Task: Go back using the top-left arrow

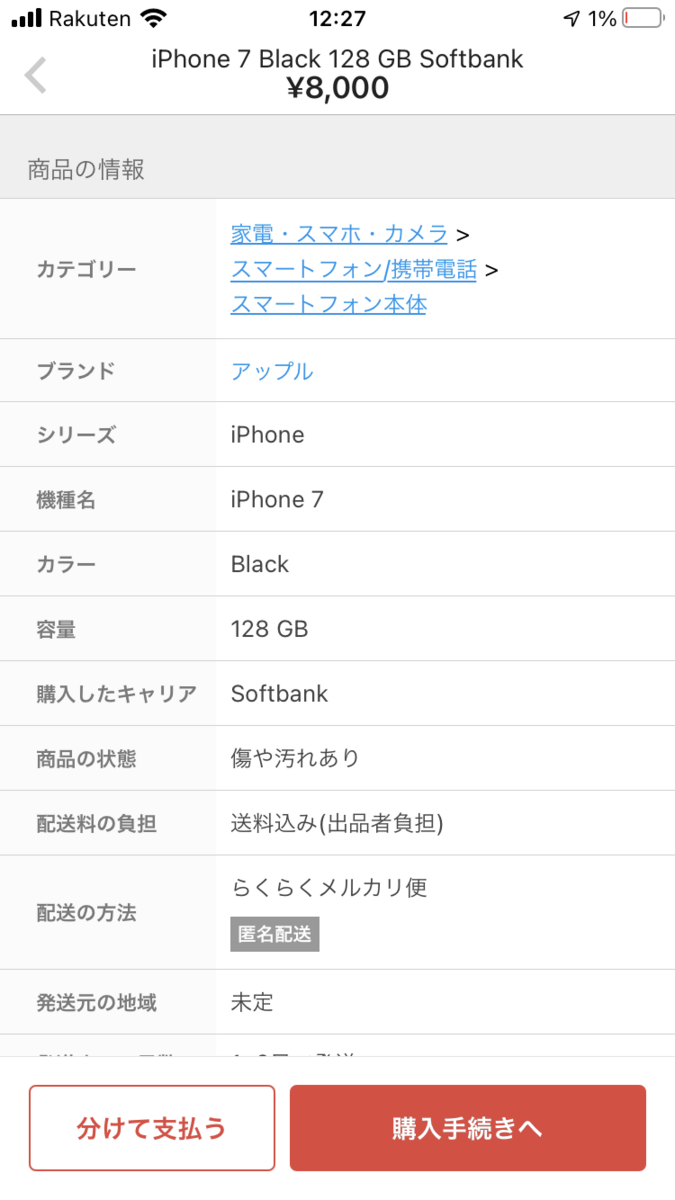Action: click(36, 75)
